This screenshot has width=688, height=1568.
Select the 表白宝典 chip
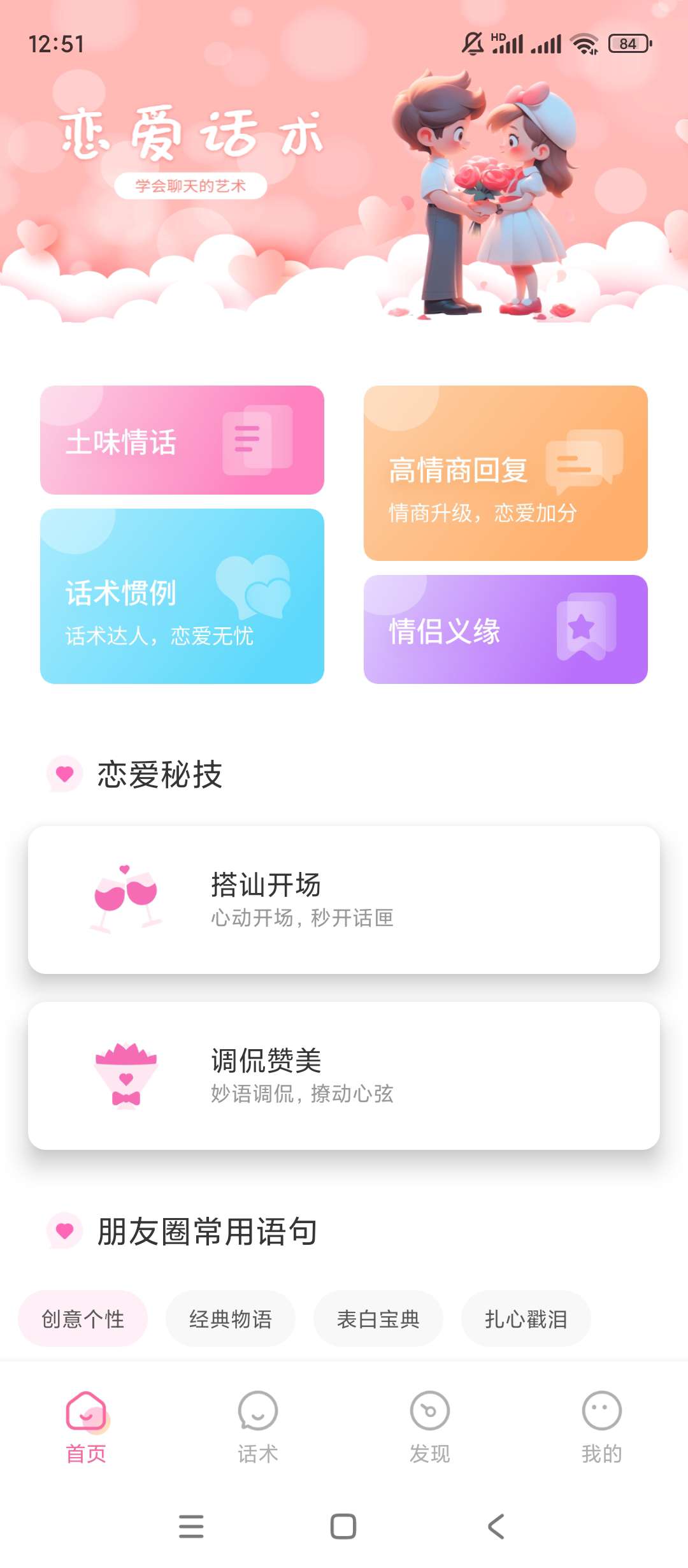[378, 1319]
